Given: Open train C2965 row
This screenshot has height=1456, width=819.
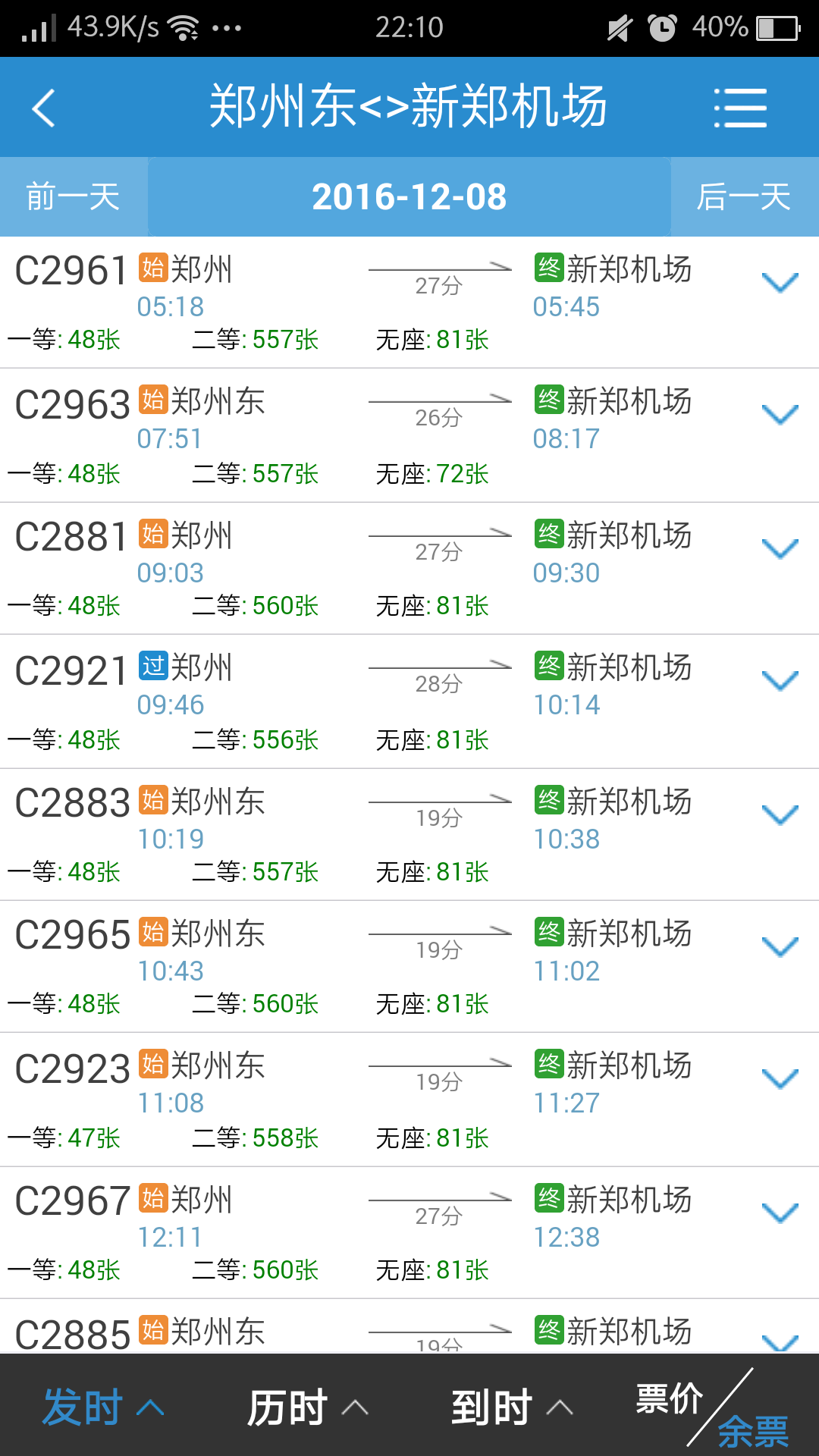Looking at the screenshot, I should pyautogui.click(x=409, y=967).
